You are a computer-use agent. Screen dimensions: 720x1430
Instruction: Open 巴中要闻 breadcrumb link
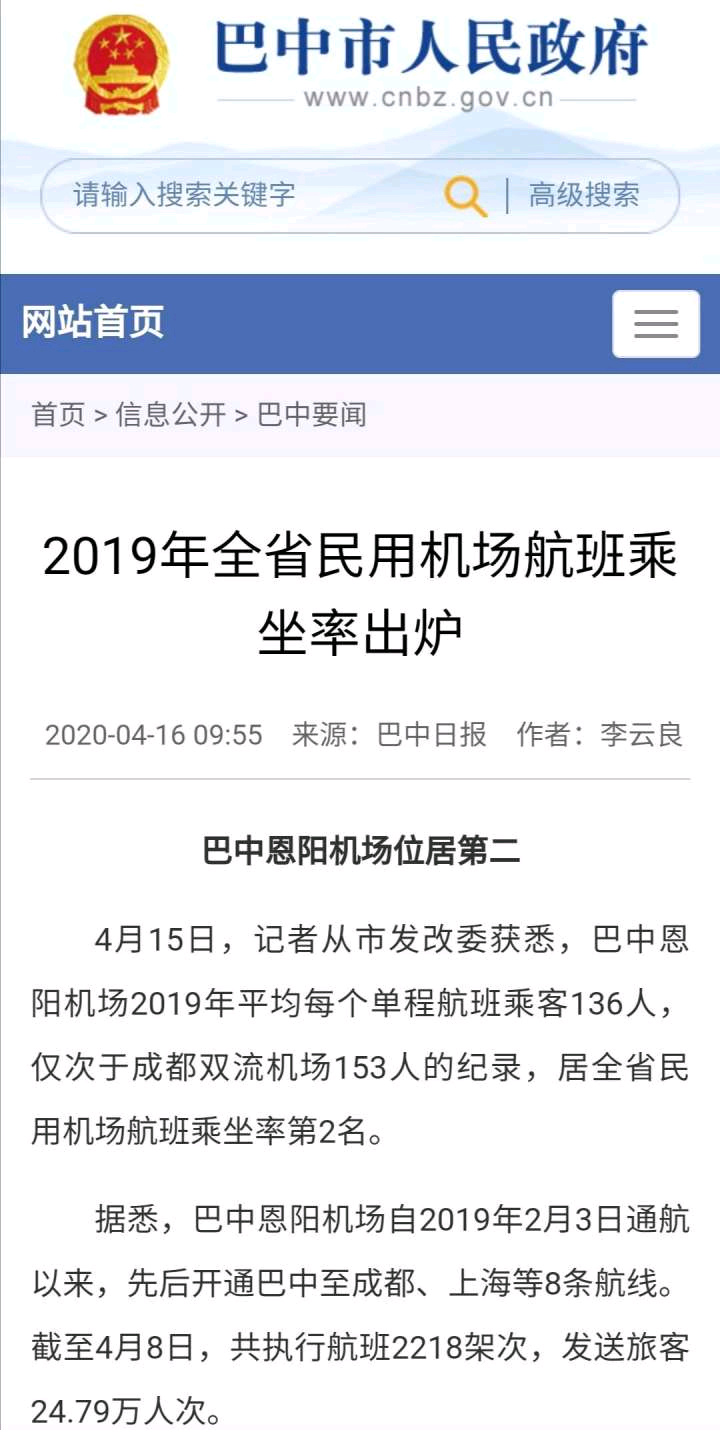[312, 414]
